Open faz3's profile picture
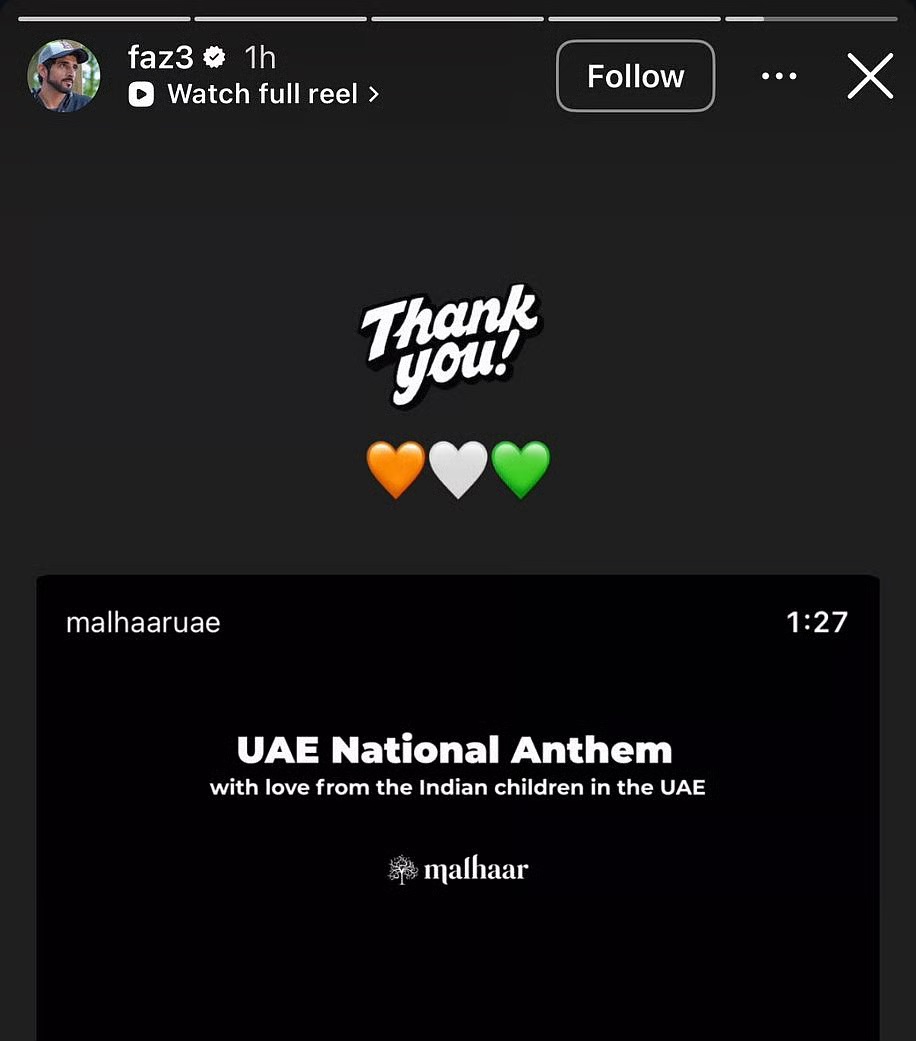 point(64,76)
